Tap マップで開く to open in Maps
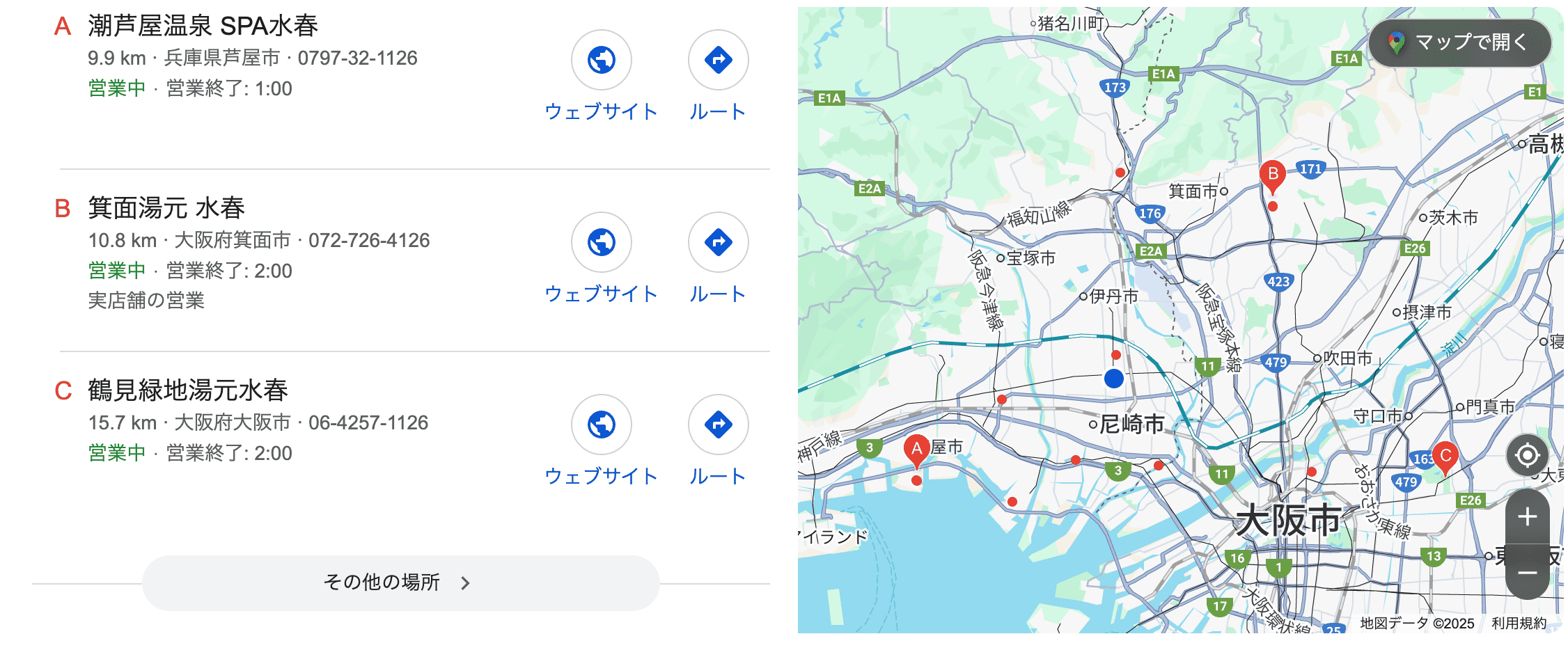The width and height of the screenshot is (1568, 650). [1460, 43]
